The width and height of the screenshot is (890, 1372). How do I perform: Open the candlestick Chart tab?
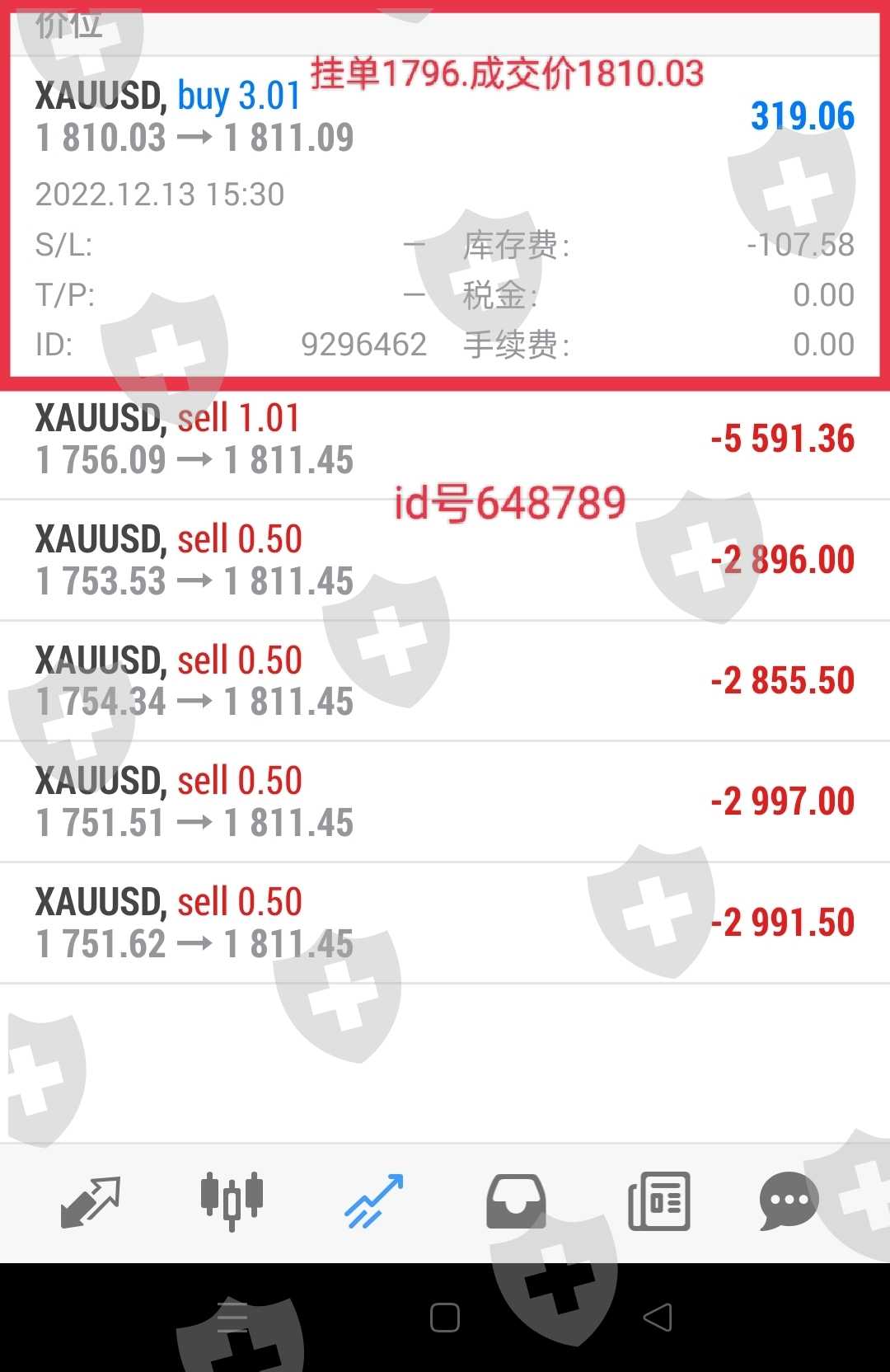point(232,1200)
